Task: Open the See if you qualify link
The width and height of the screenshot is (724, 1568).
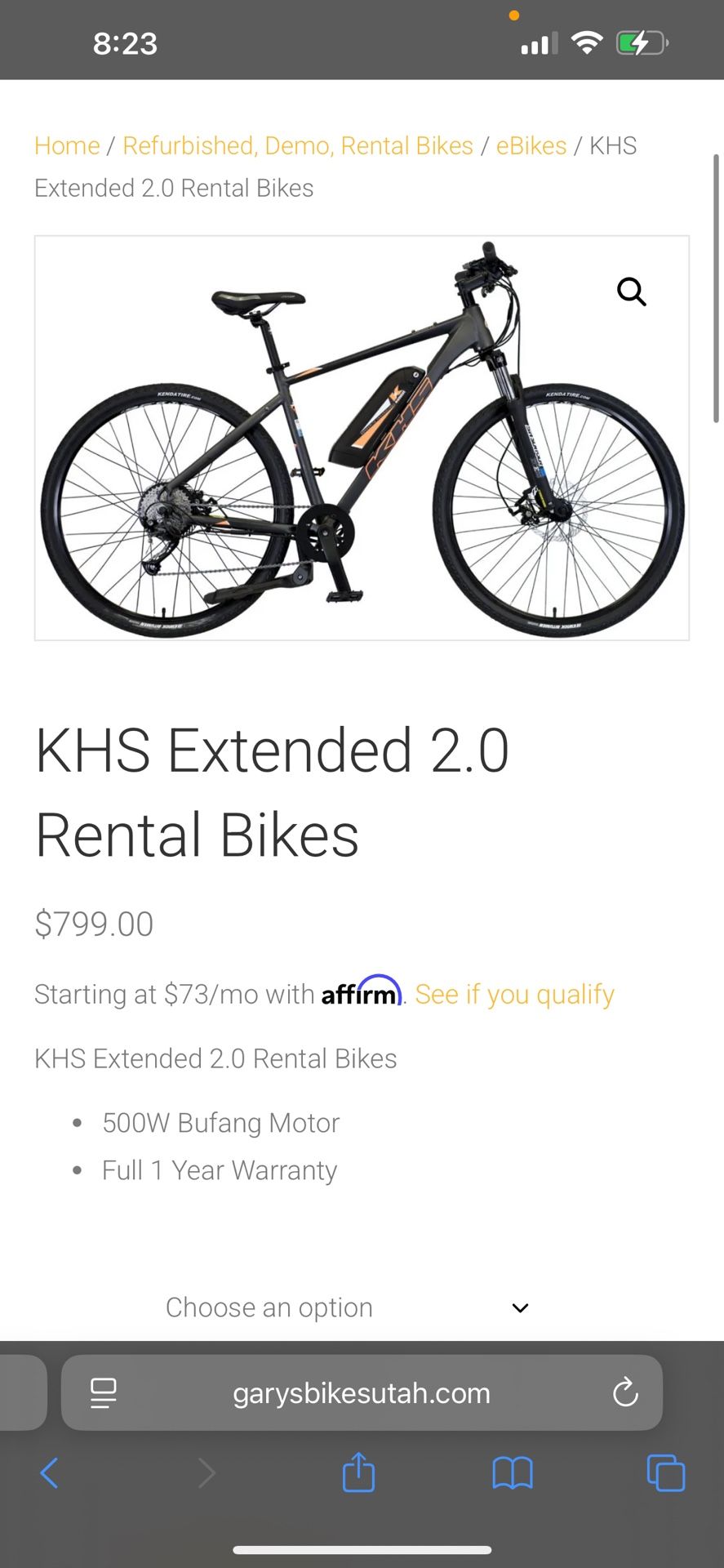Action: [514, 994]
